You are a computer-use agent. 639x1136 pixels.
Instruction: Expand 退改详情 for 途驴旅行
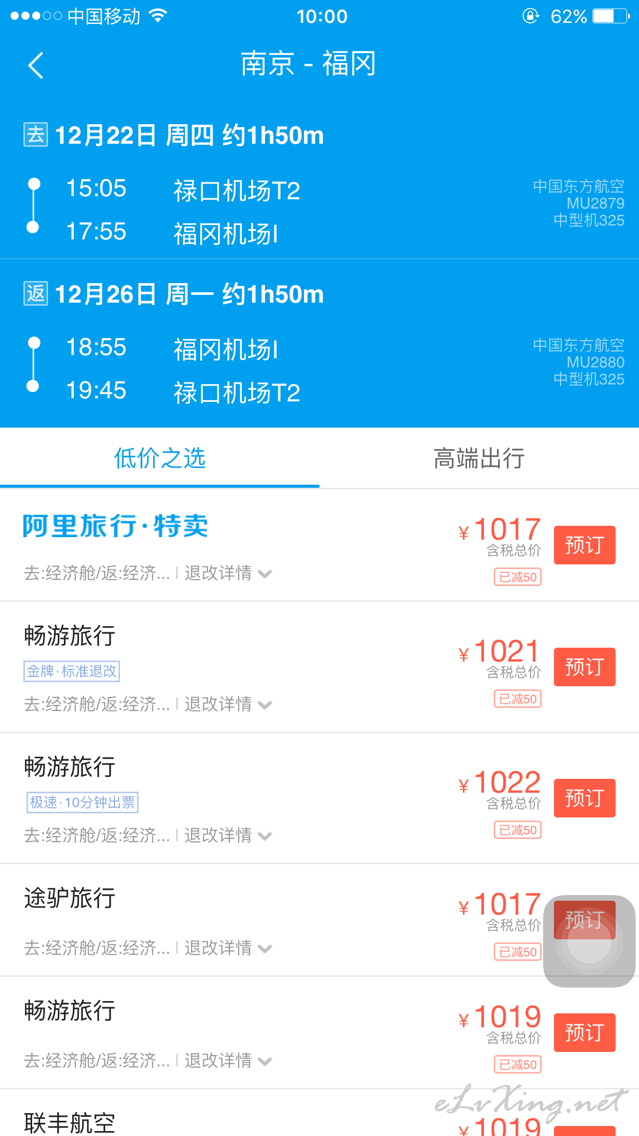pyautogui.click(x=228, y=947)
